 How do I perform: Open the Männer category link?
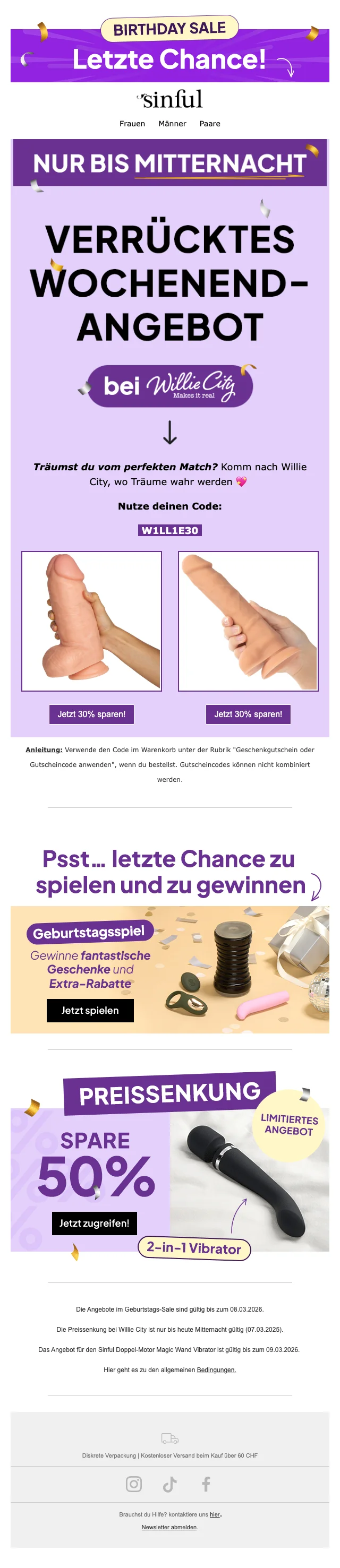pyautogui.click(x=172, y=124)
